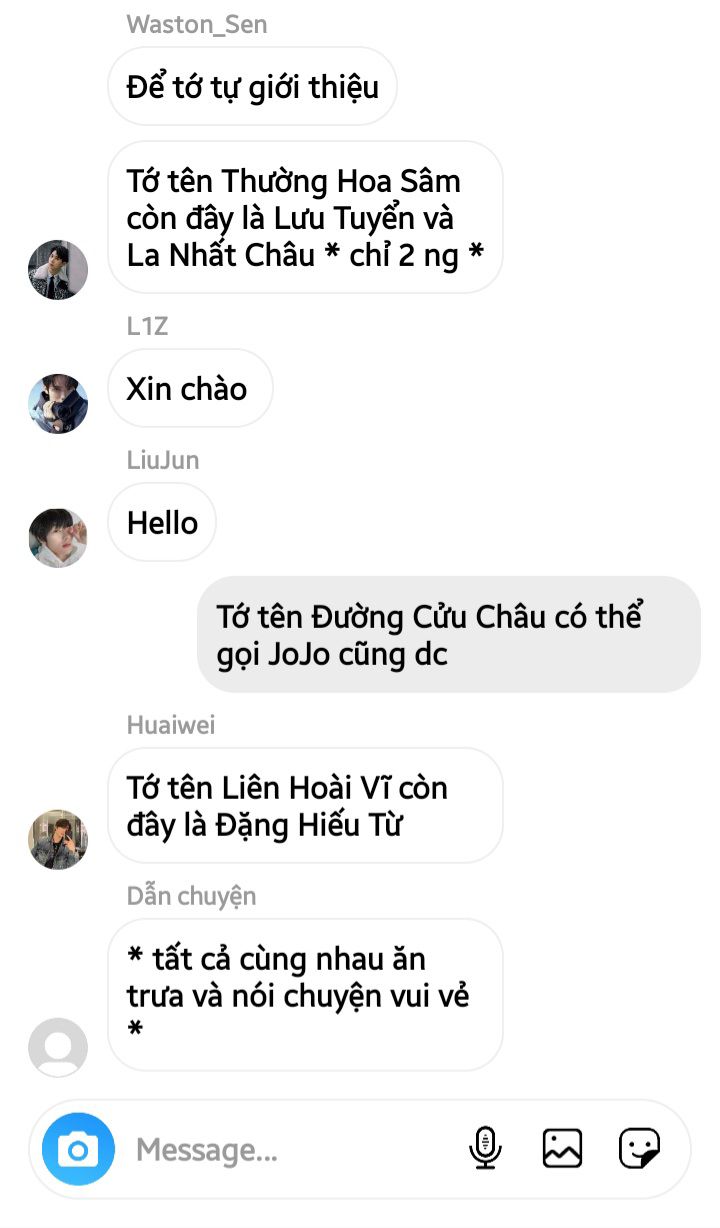Open the camera in the message bar
The height and width of the screenshot is (1228, 720).
tap(78, 1149)
